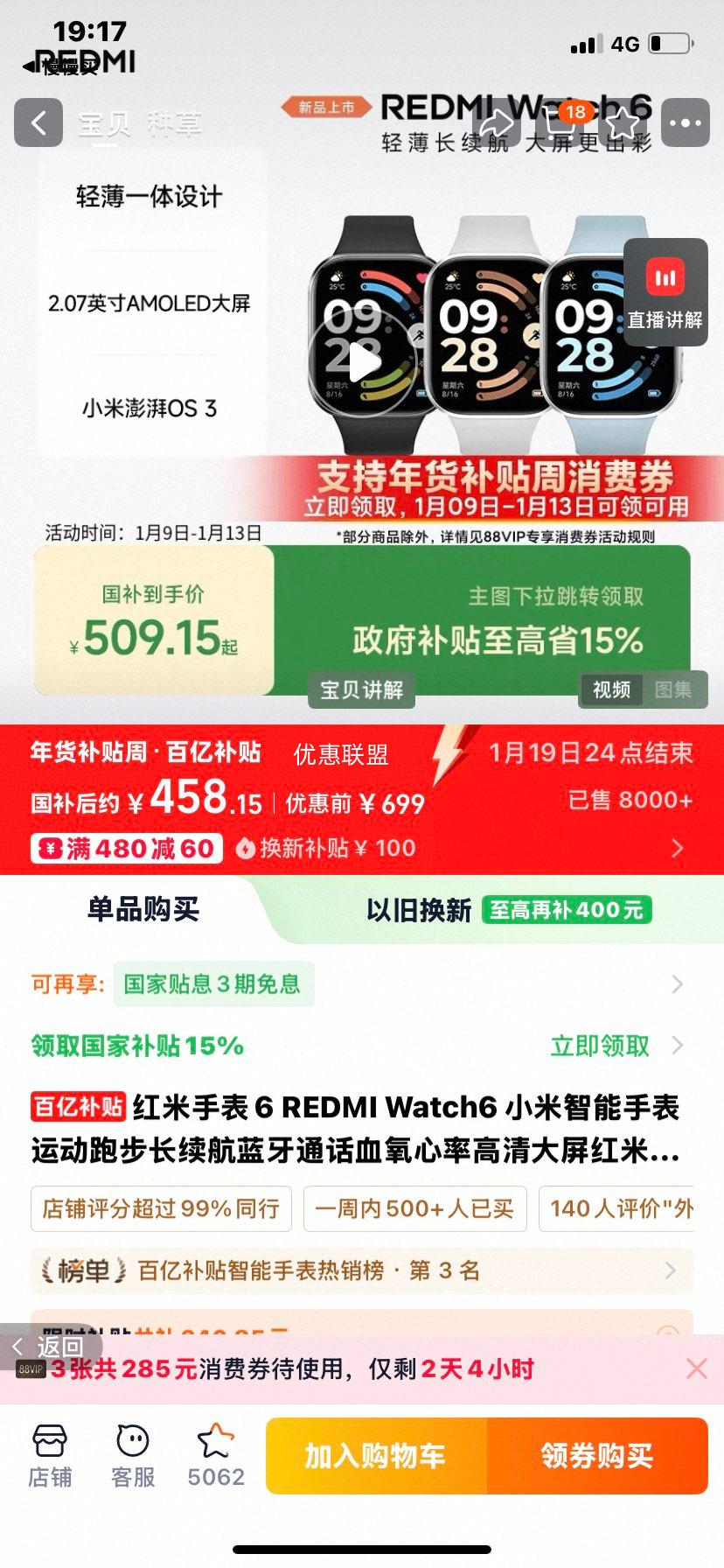
Task: Play the product video
Action: (367, 363)
